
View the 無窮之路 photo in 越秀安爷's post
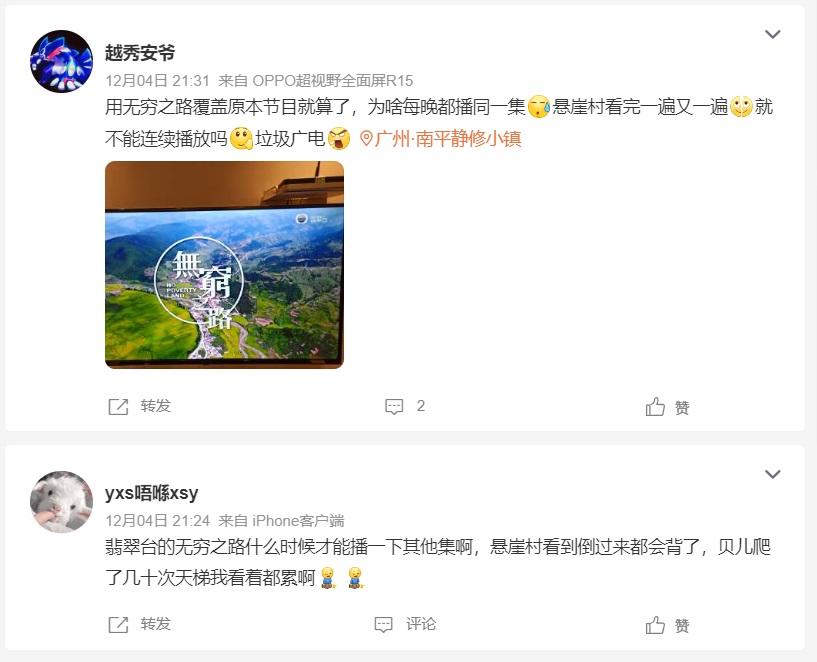(x=224, y=264)
